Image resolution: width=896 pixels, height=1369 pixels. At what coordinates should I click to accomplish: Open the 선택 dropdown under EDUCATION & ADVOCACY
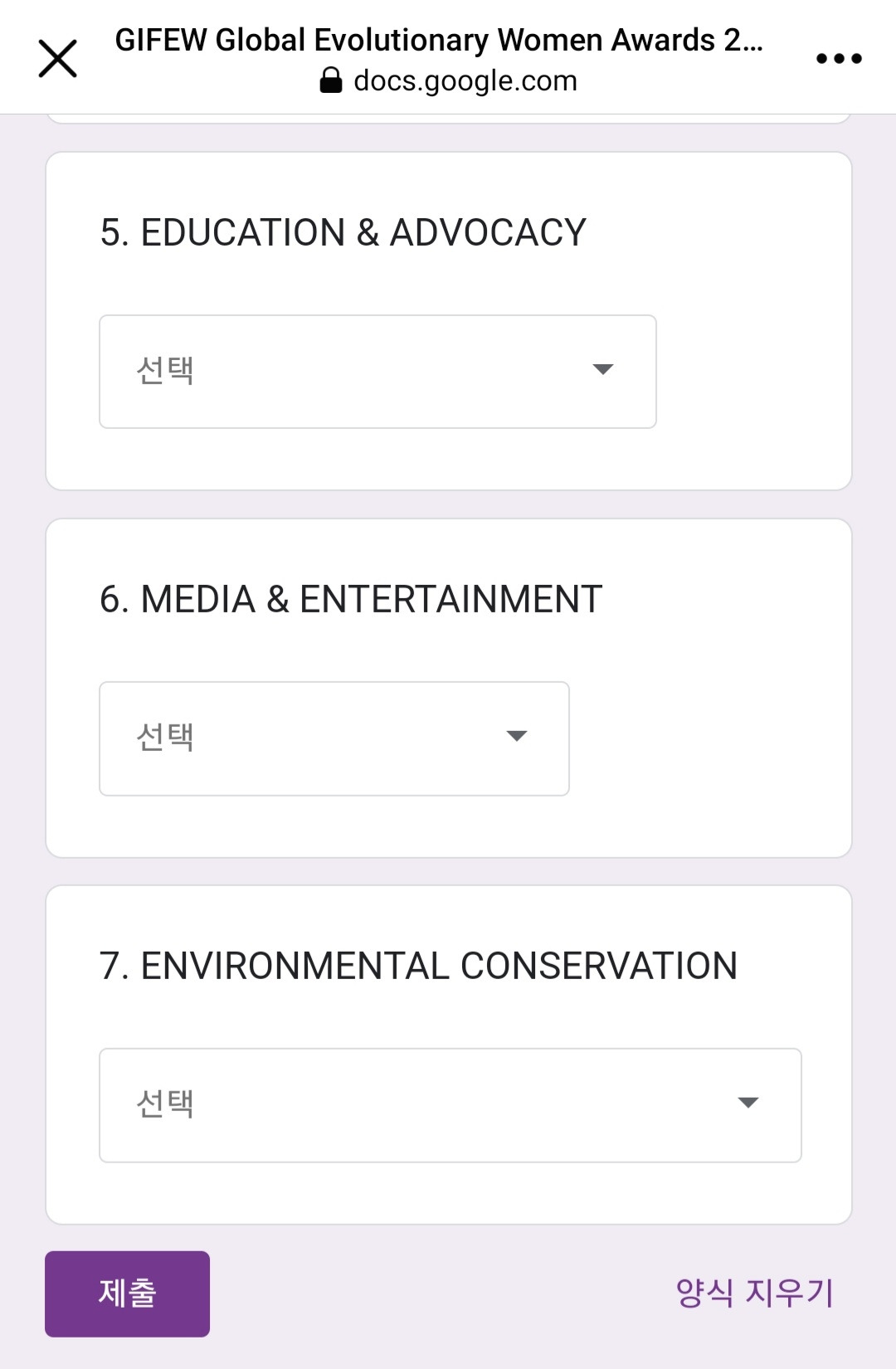(x=377, y=371)
